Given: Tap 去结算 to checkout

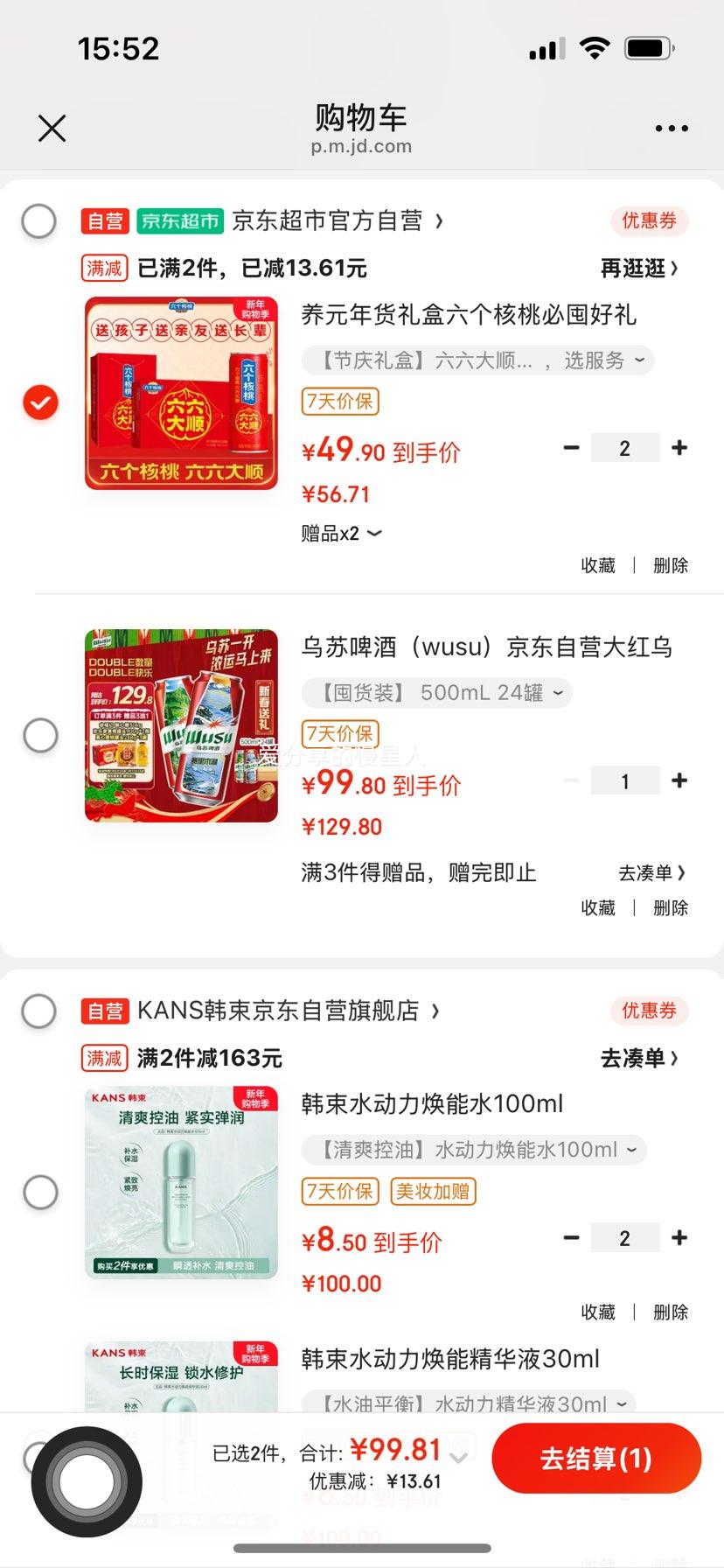Looking at the screenshot, I should click(595, 1458).
